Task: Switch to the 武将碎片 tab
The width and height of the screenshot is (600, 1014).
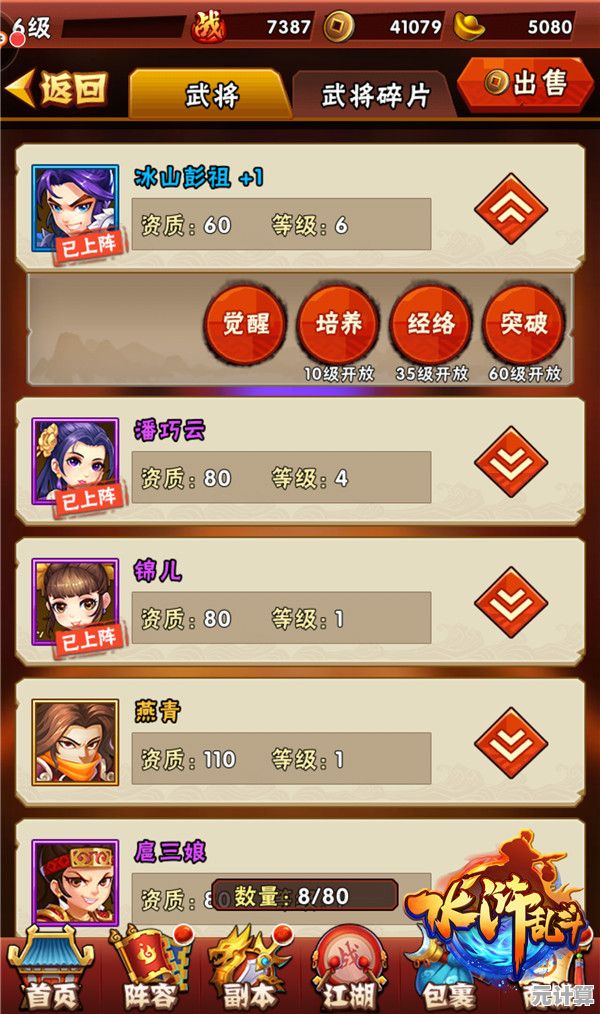Action: pos(375,95)
